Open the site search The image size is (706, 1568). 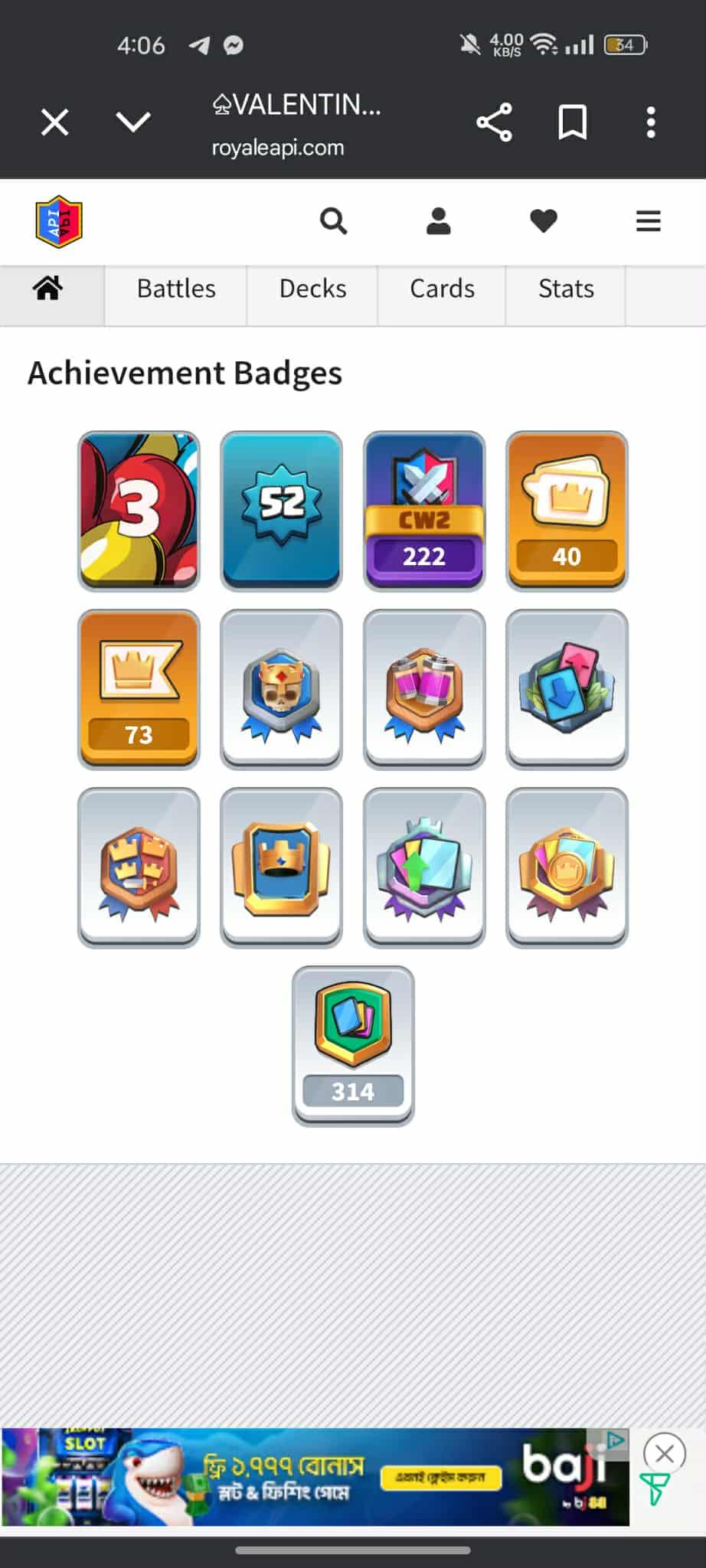[333, 221]
